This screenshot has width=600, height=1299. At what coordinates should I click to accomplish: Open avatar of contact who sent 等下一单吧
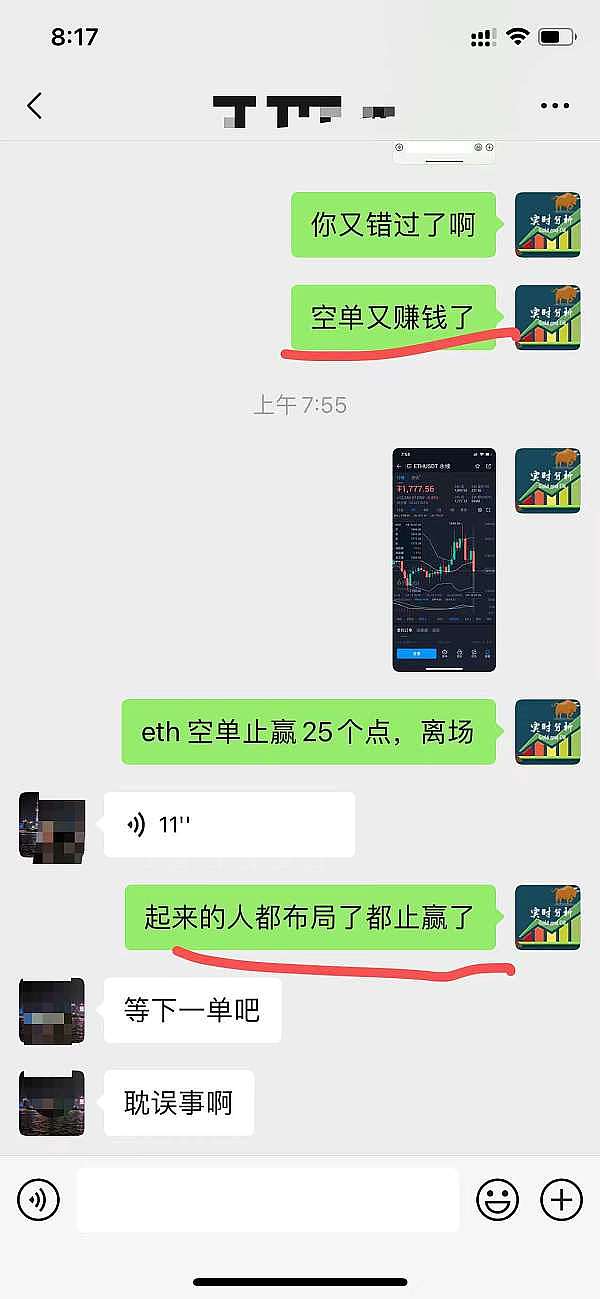(x=52, y=1011)
